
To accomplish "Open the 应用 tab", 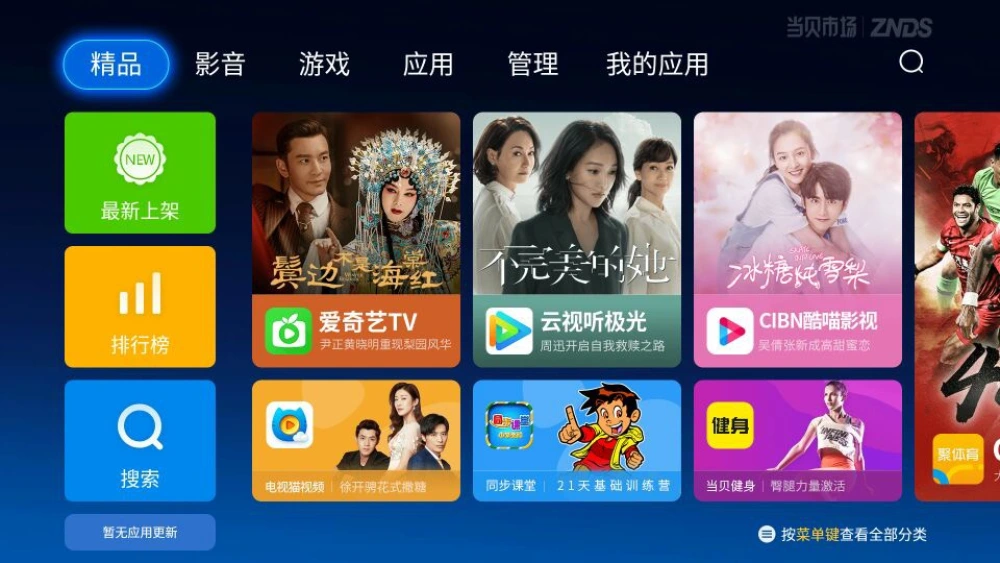I will pyautogui.click(x=428, y=65).
